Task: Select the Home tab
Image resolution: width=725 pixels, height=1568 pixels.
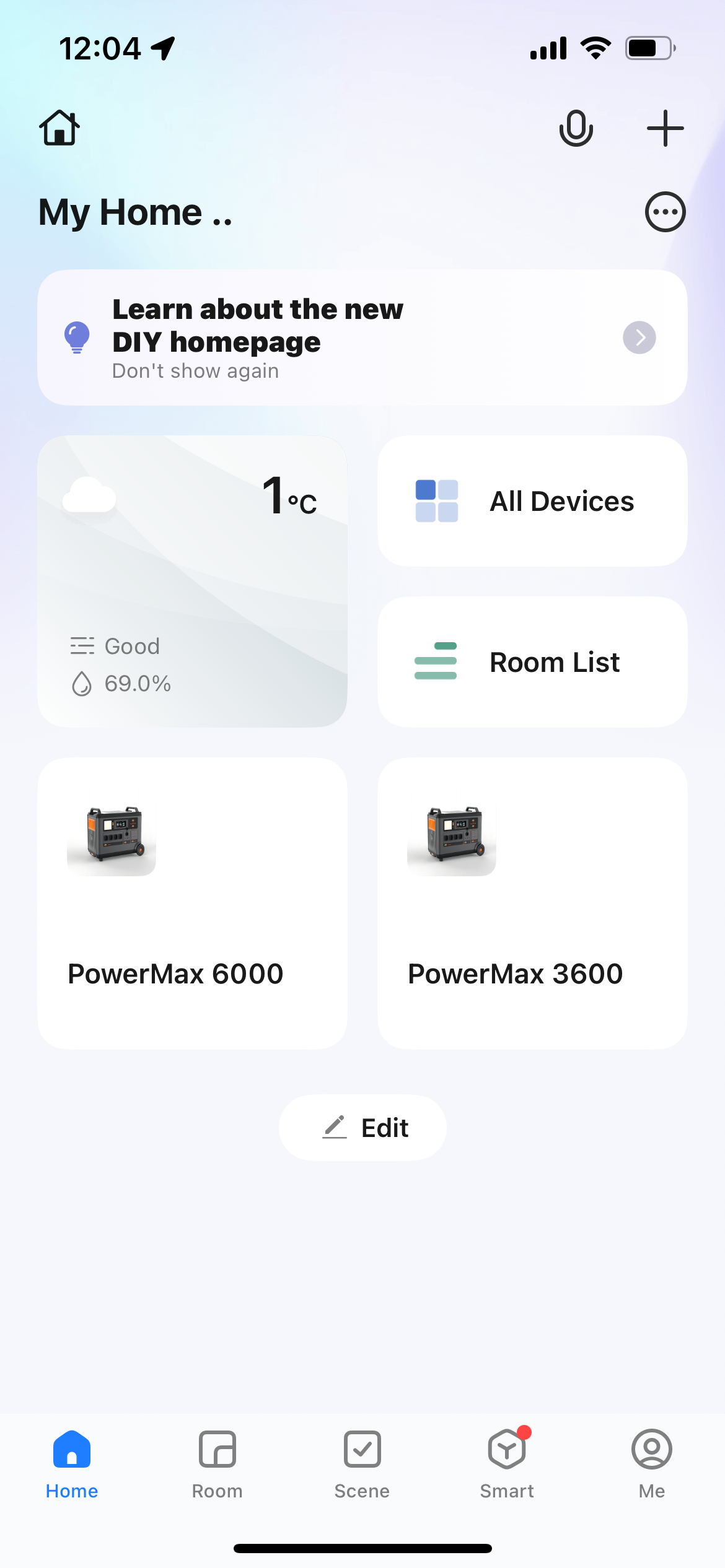Action: click(72, 1464)
